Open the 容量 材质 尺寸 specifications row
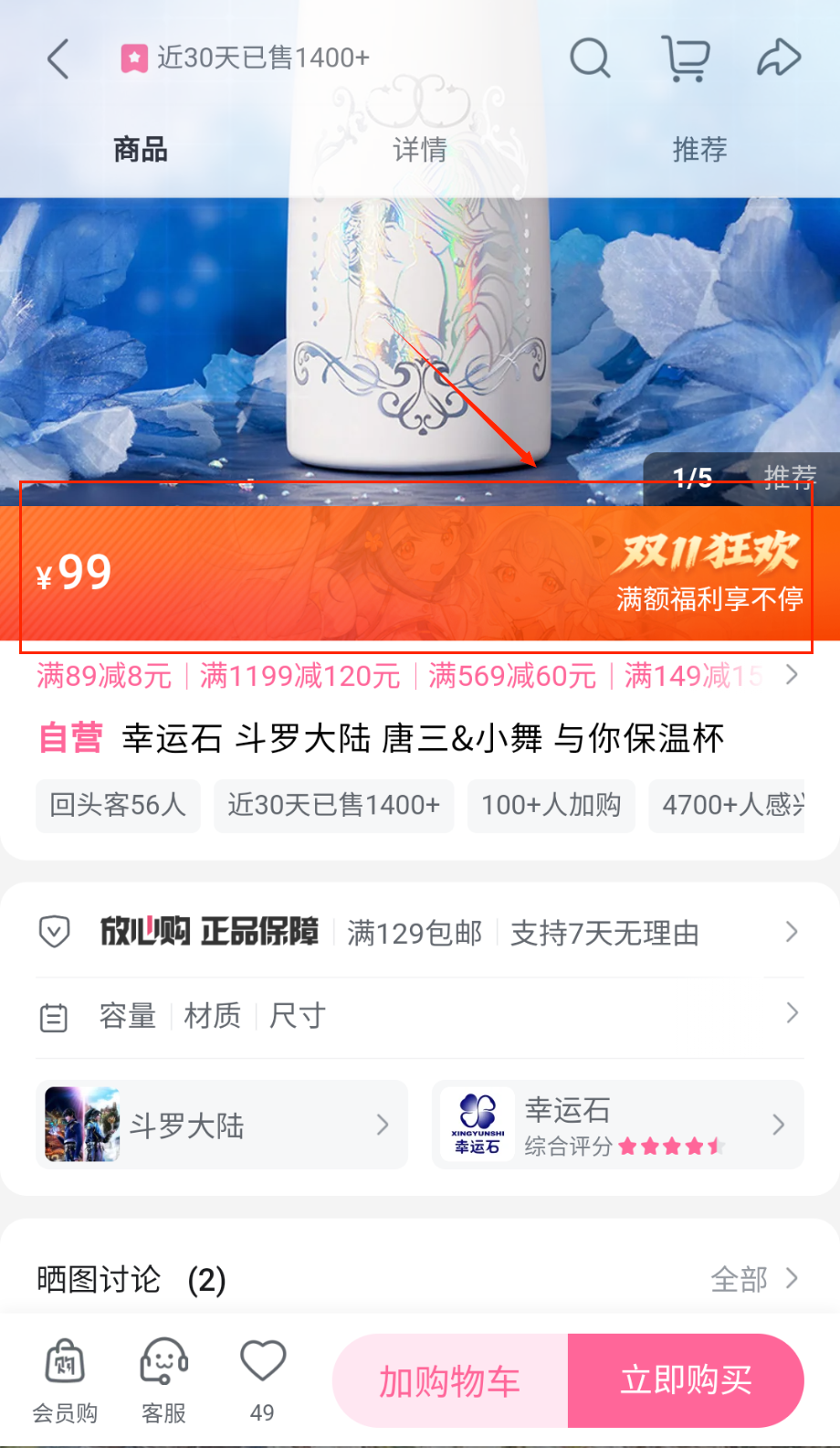The width and height of the screenshot is (840, 1448). coord(420,1015)
